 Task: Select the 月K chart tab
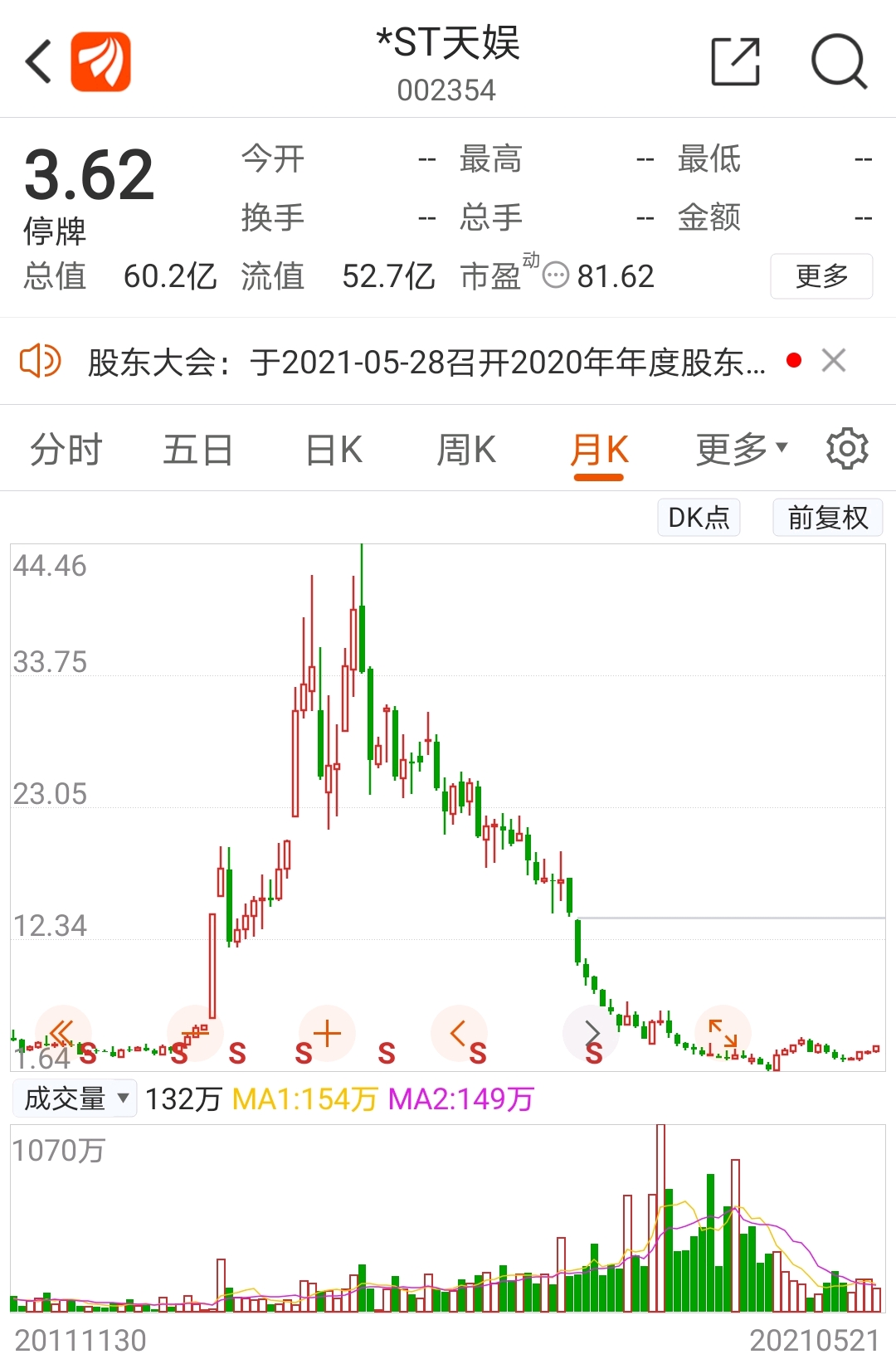tap(598, 450)
